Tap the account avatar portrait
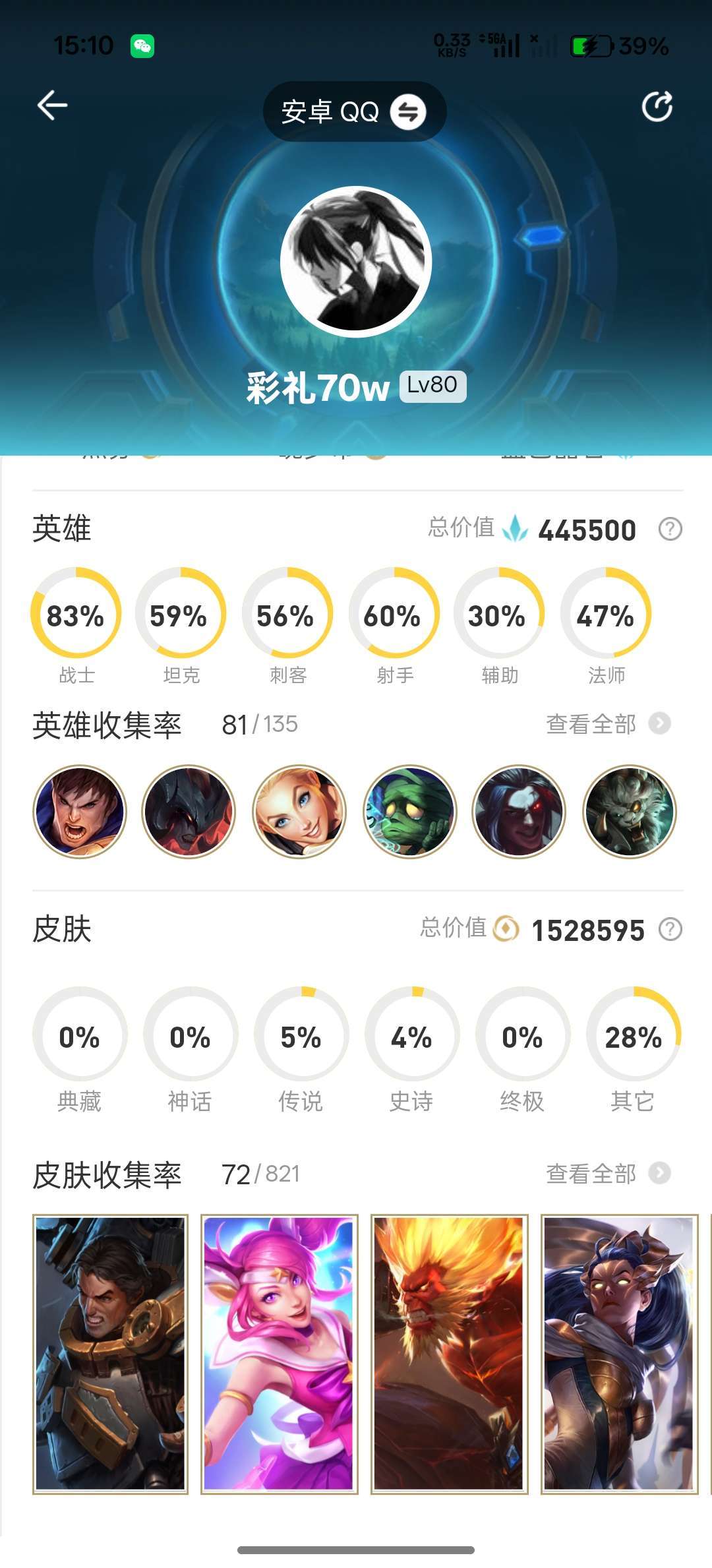The height and width of the screenshot is (1568, 712). point(355,259)
